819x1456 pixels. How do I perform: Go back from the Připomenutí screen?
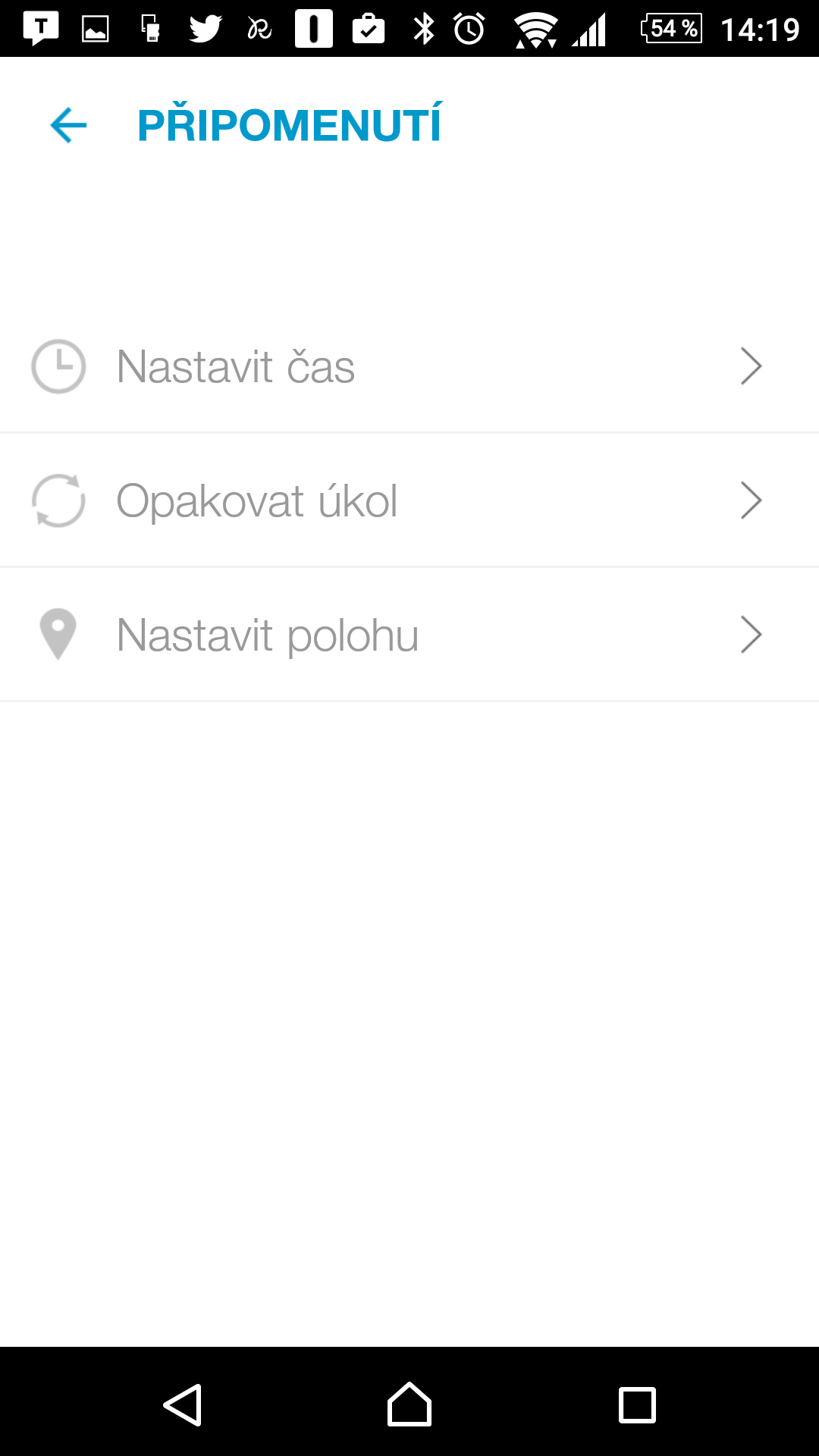[x=68, y=125]
